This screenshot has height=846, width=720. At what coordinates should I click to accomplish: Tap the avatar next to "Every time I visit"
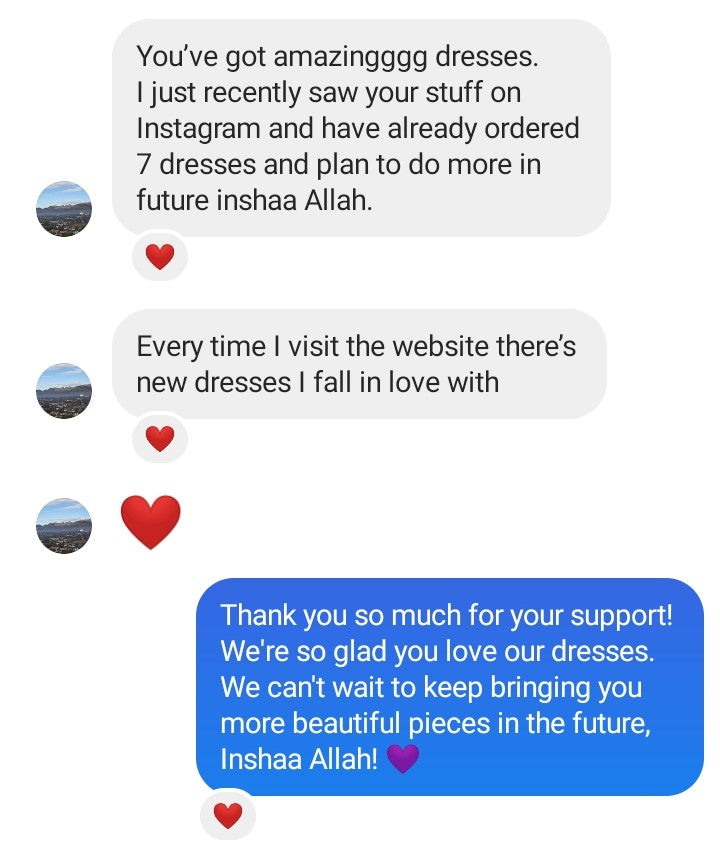click(64, 391)
